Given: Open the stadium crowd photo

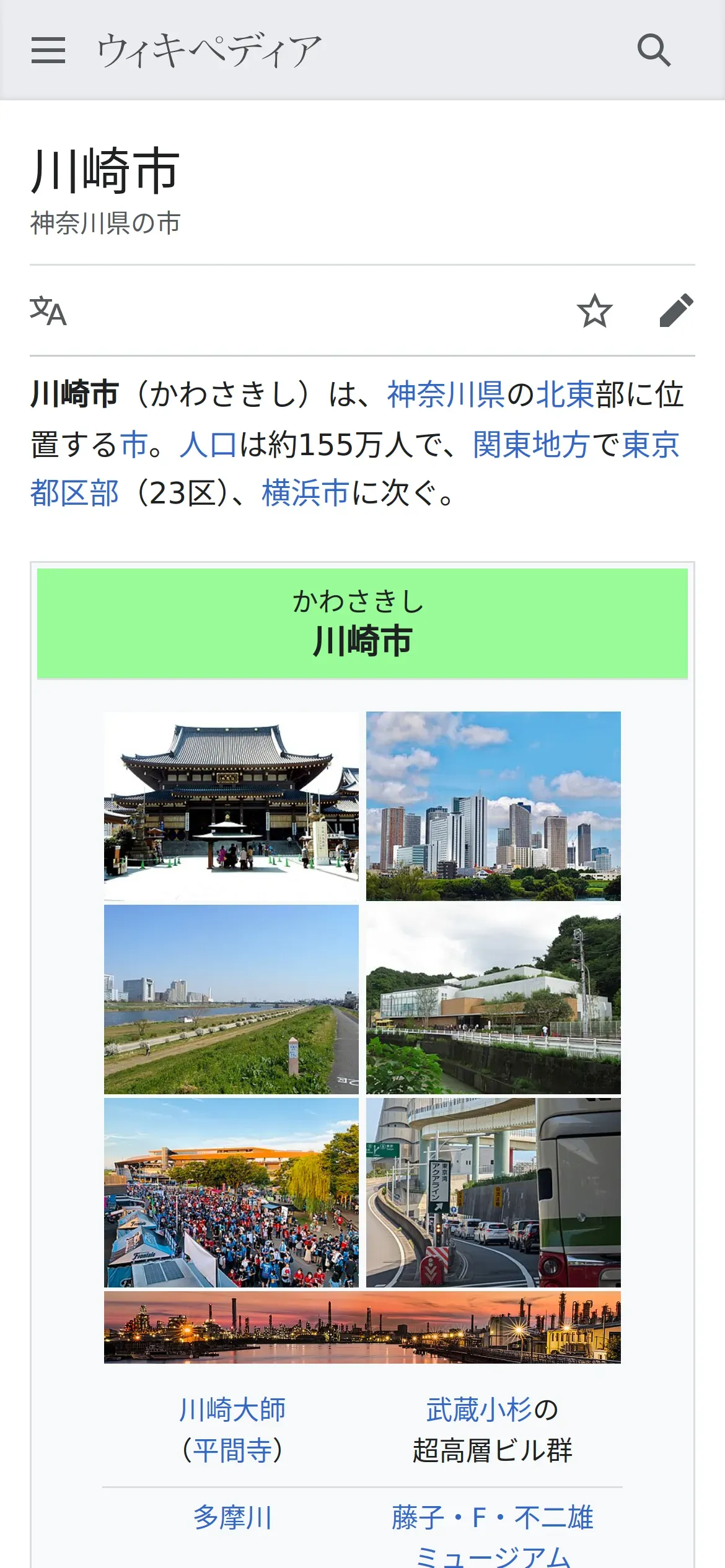Looking at the screenshot, I should (231, 1192).
